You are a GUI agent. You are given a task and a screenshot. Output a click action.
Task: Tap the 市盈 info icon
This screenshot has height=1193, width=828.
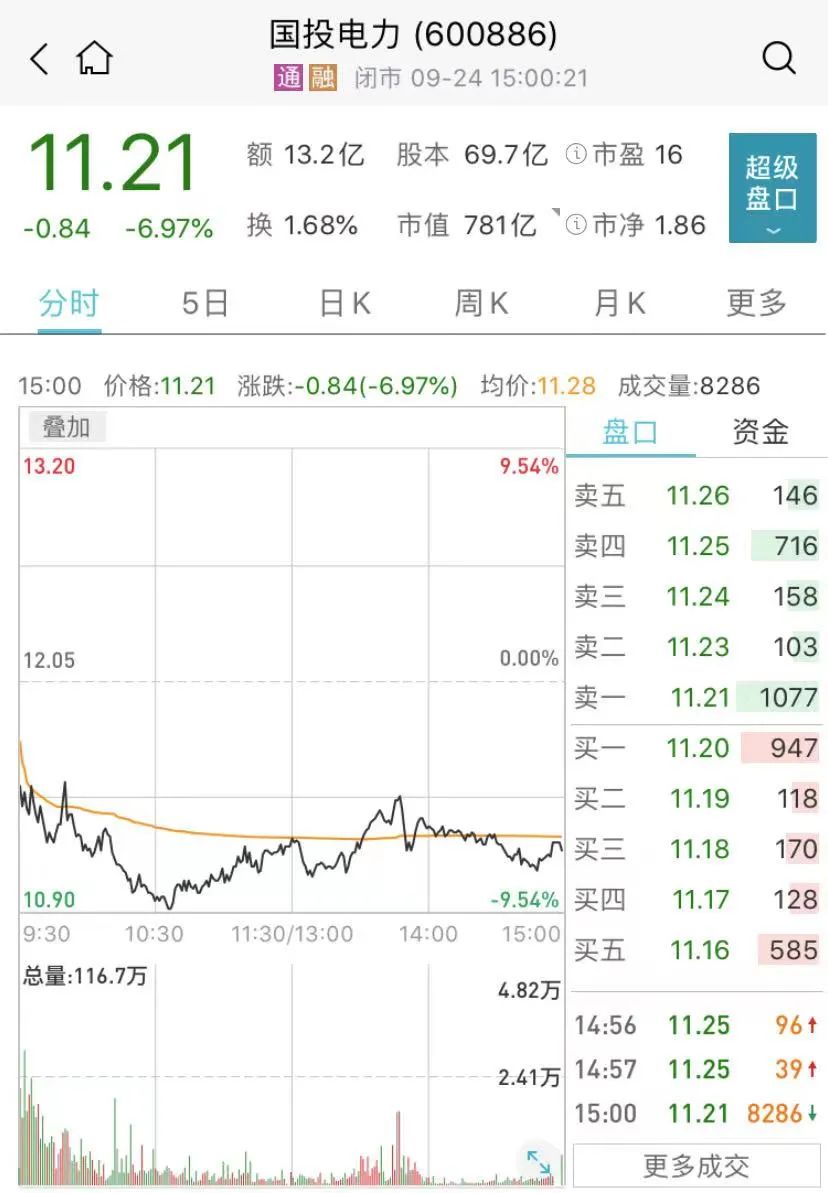[576, 154]
